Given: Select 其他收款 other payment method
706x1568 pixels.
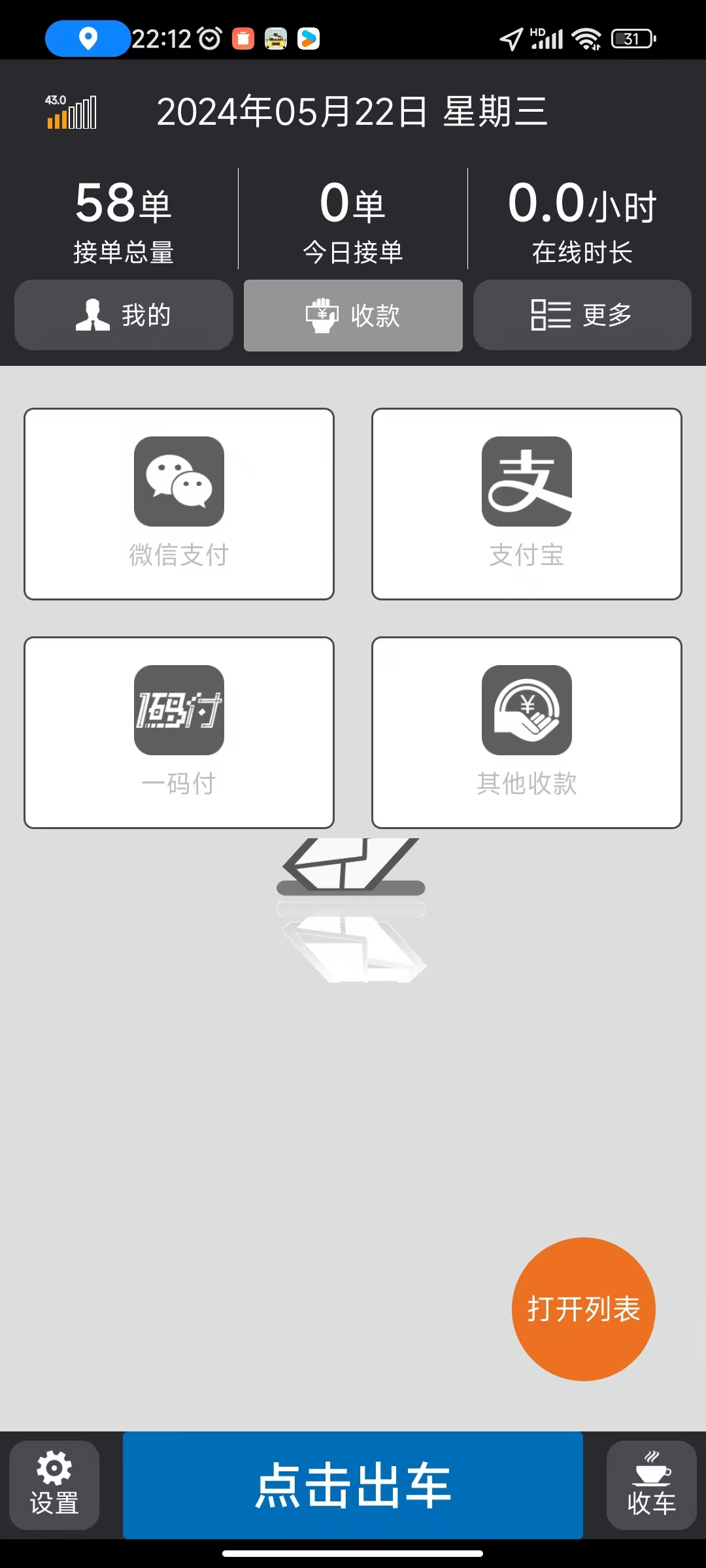Looking at the screenshot, I should pyautogui.click(x=527, y=732).
